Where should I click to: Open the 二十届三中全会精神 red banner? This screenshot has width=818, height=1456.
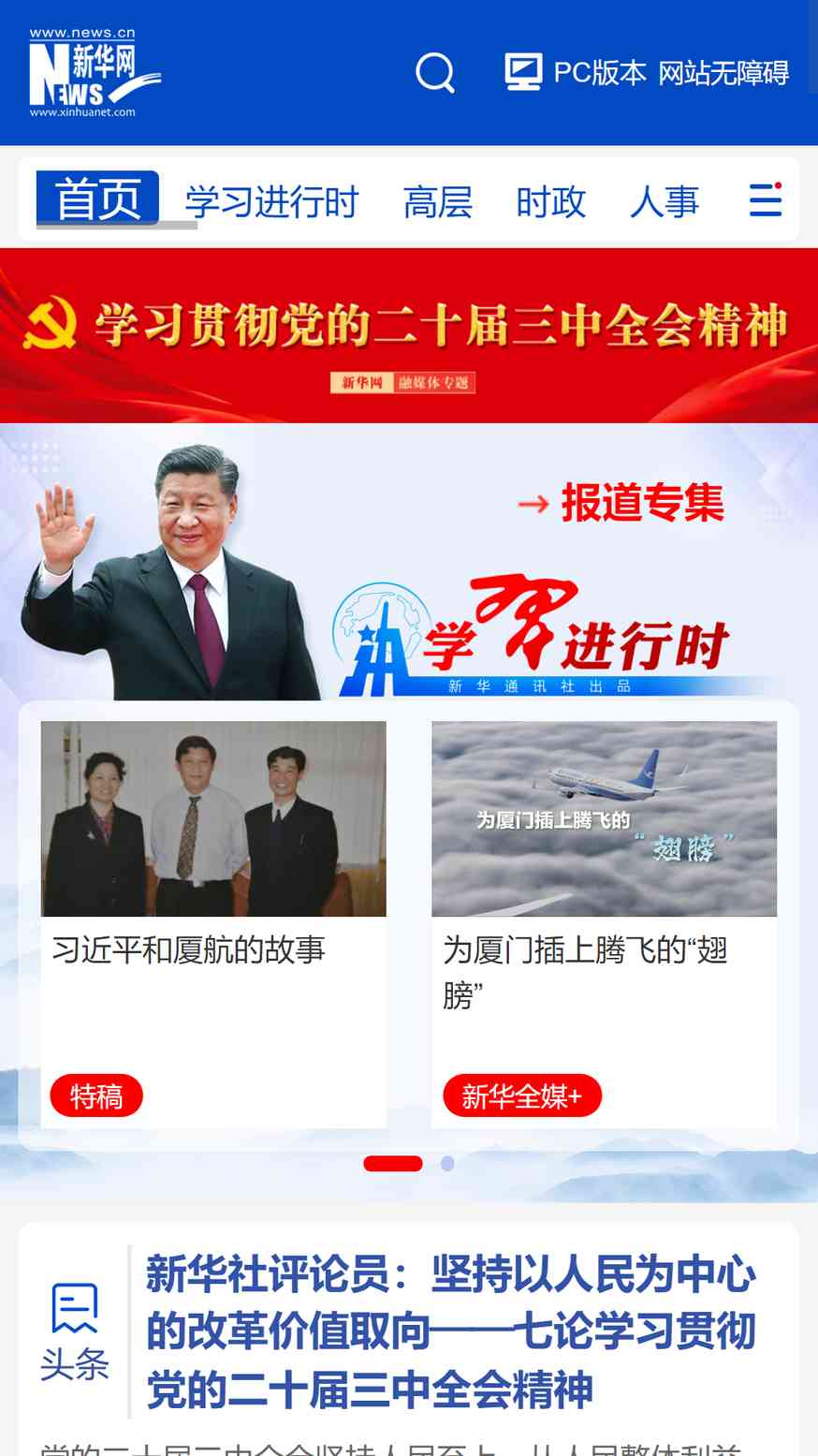pos(409,335)
